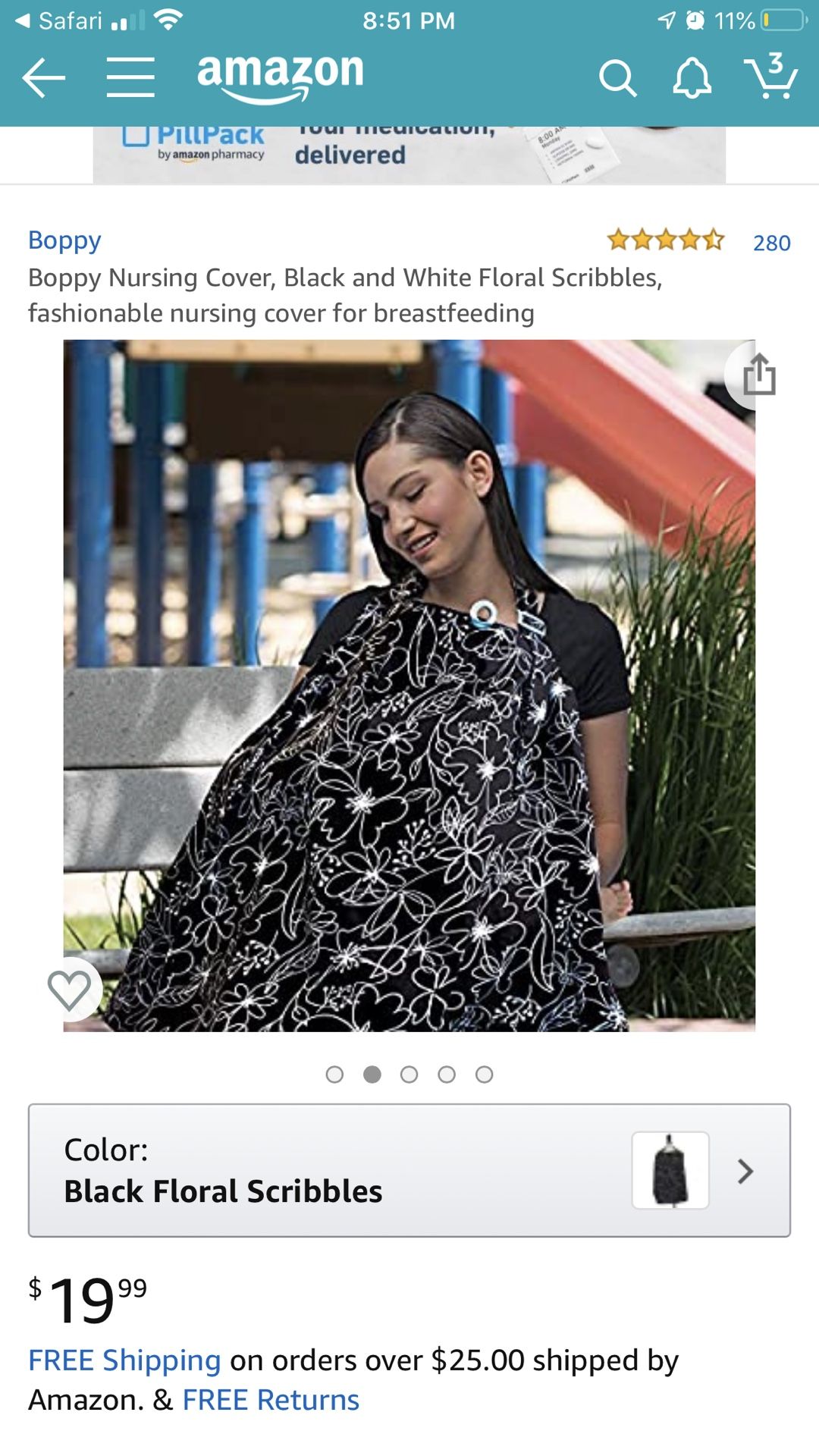This screenshot has width=819, height=1456.
Task: Open the Color Black Floral Scribbles selector
Action: (x=409, y=1170)
